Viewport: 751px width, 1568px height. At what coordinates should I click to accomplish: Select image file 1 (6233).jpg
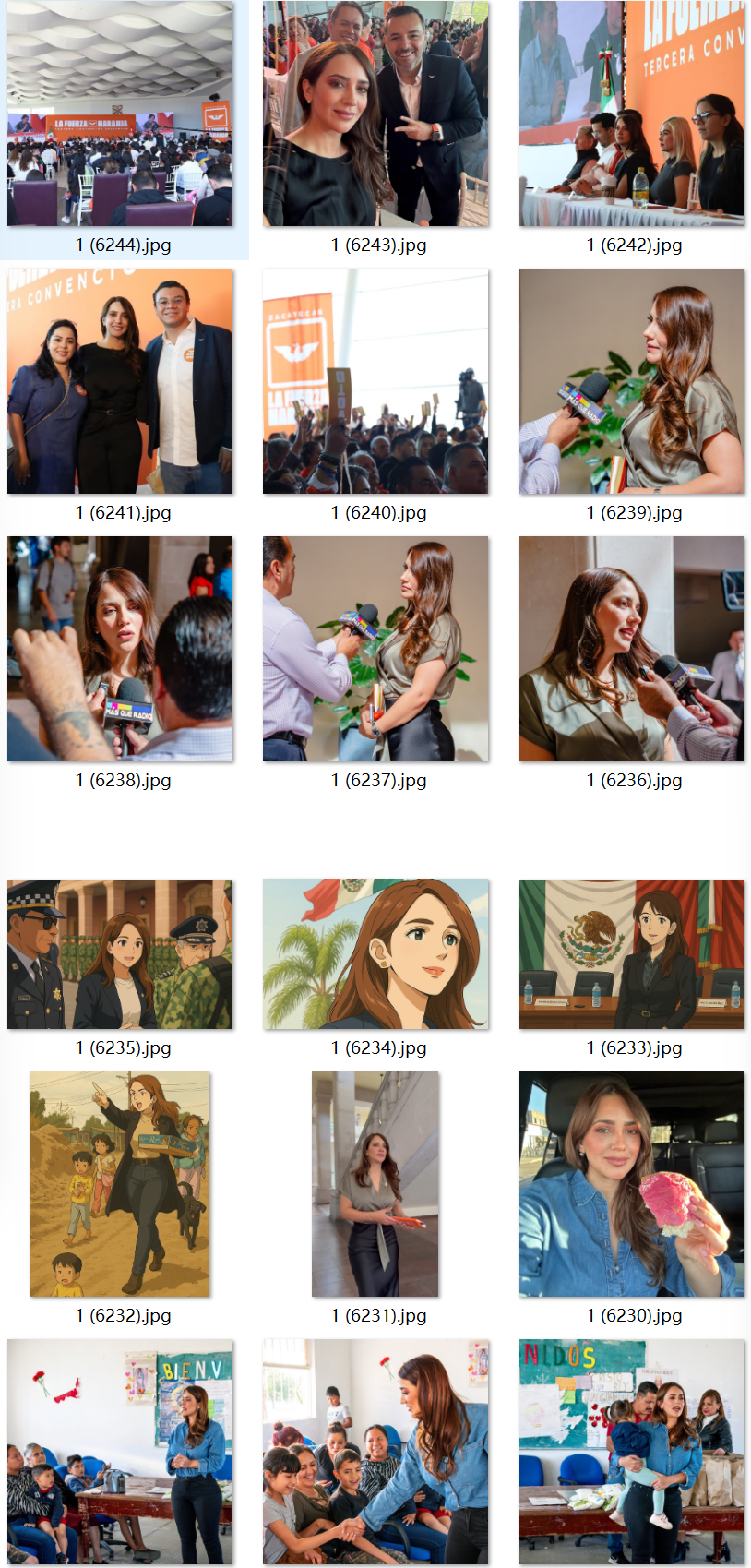(x=631, y=954)
